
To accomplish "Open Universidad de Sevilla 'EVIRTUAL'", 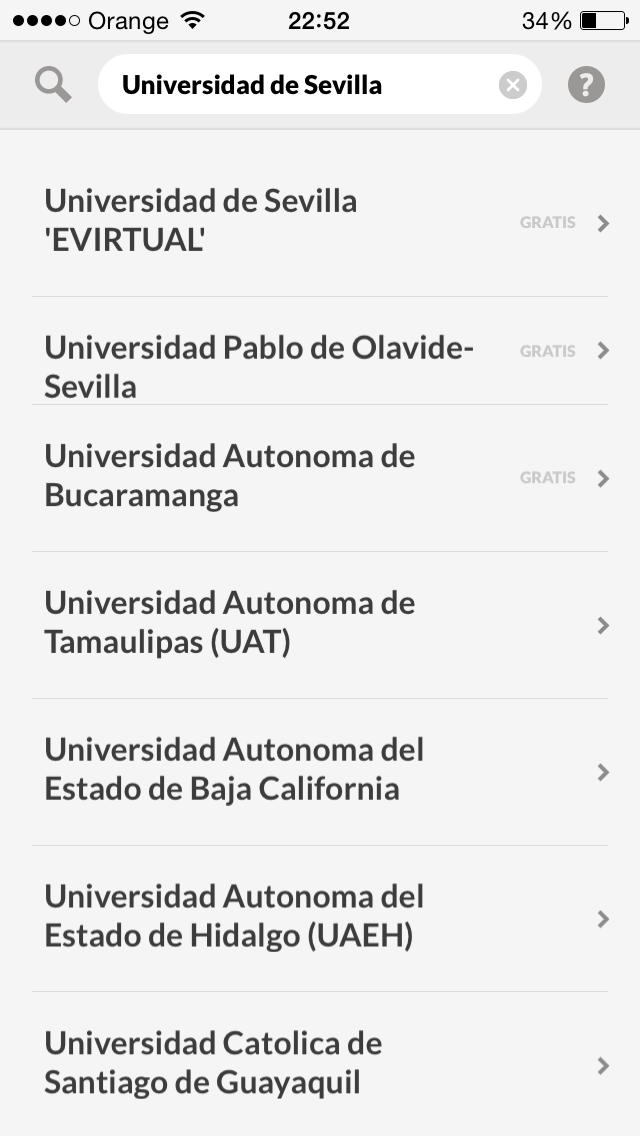I will (320, 222).
